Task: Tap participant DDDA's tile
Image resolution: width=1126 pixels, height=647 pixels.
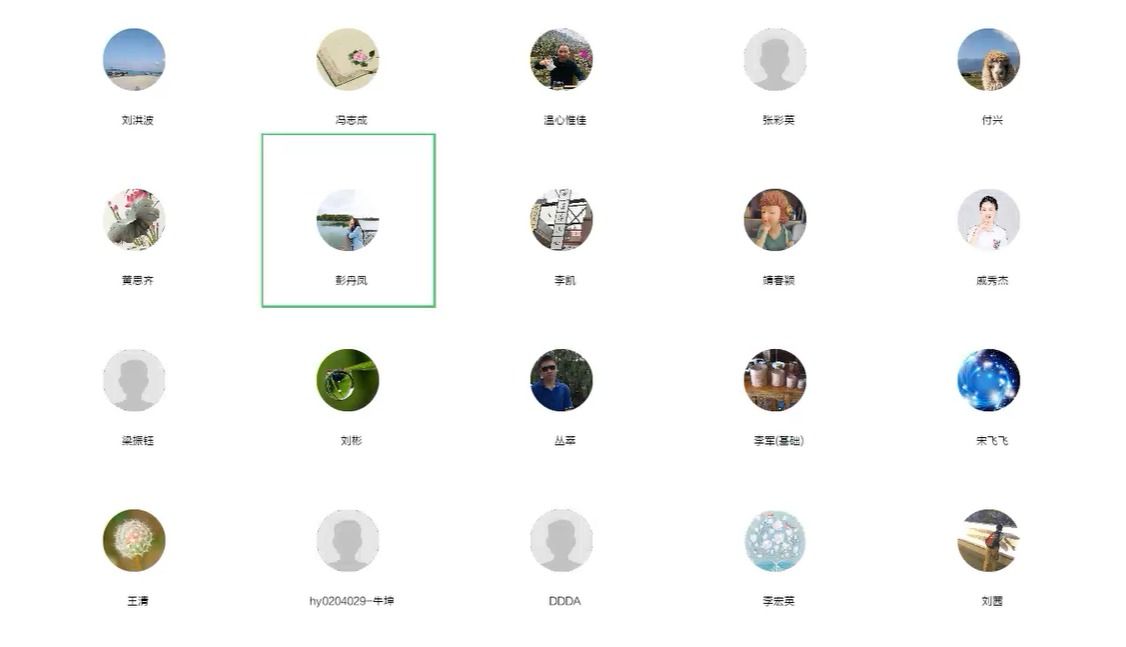Action: click(561, 540)
